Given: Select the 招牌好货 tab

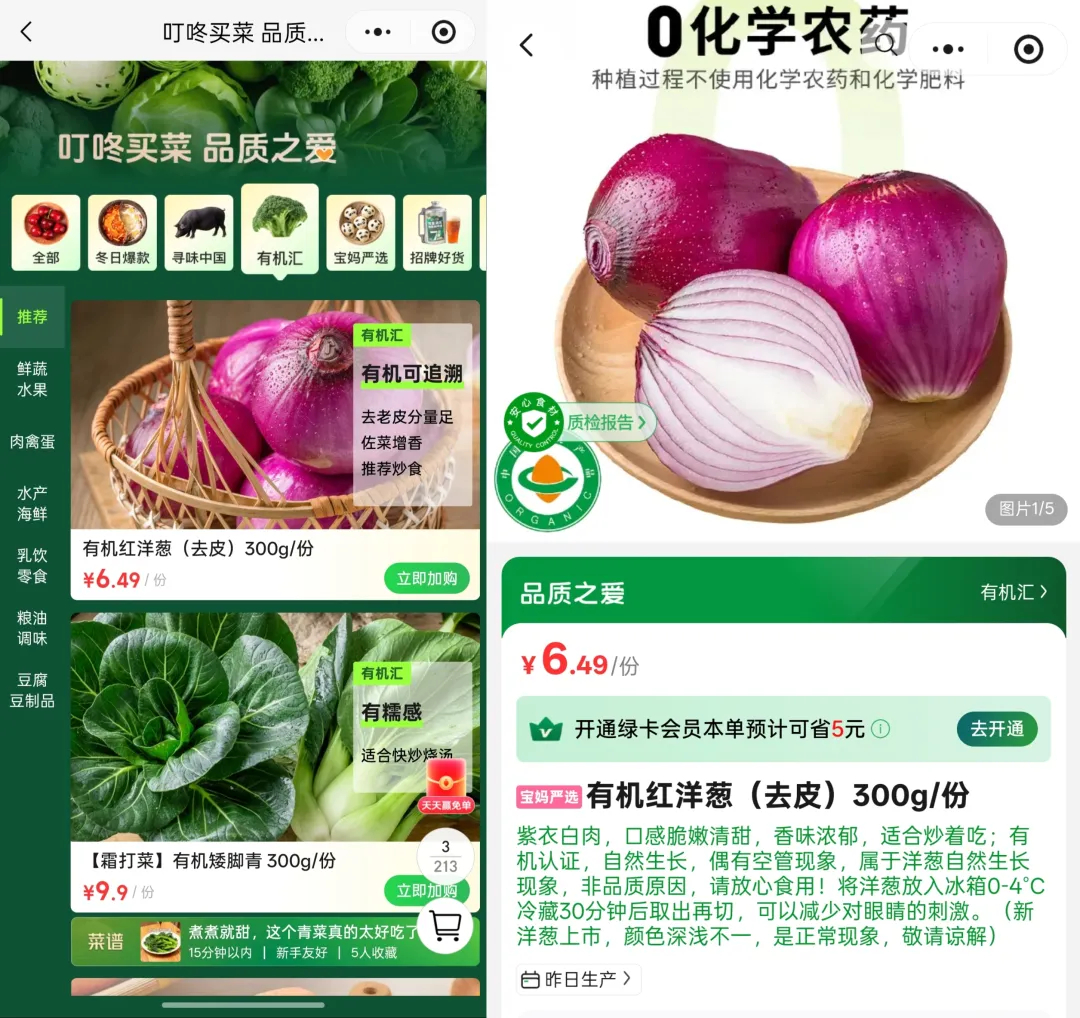Looking at the screenshot, I should (x=437, y=233).
